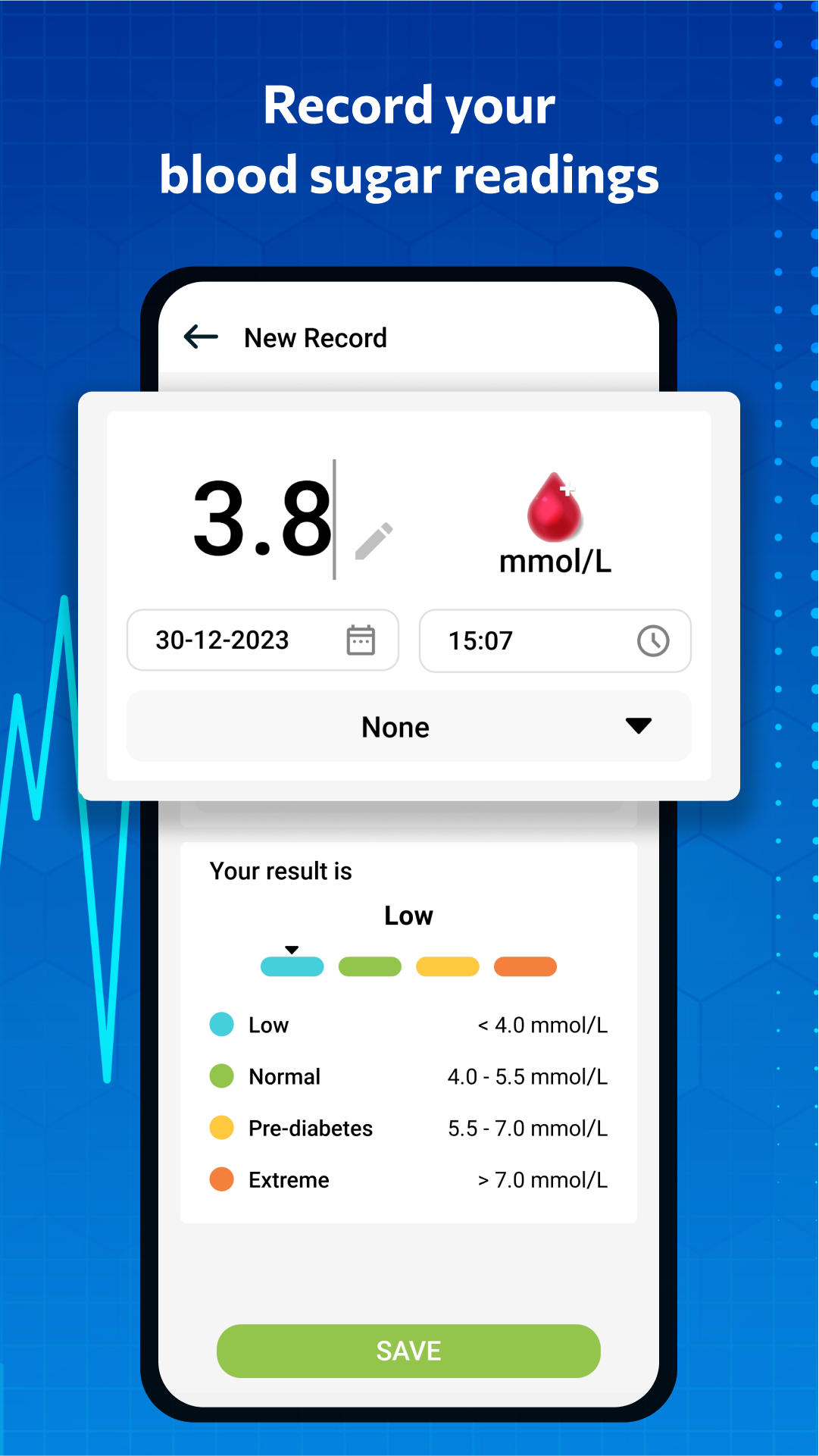Click the back arrow on New Record
819x1456 pixels.
tap(199, 337)
